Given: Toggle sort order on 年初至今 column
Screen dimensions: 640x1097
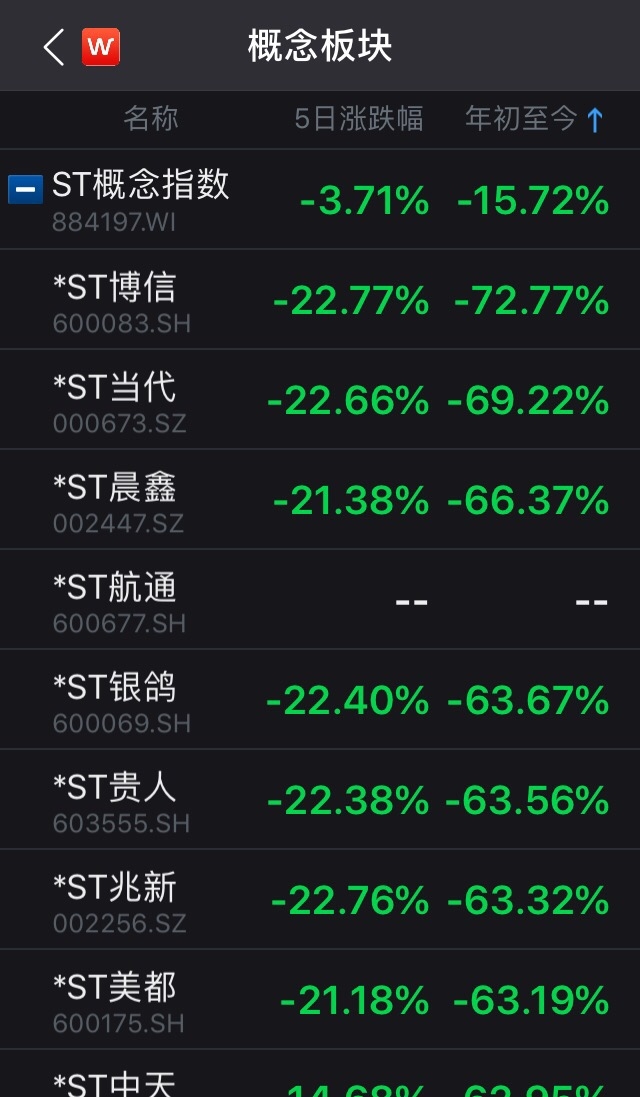Looking at the screenshot, I should coord(534,120).
